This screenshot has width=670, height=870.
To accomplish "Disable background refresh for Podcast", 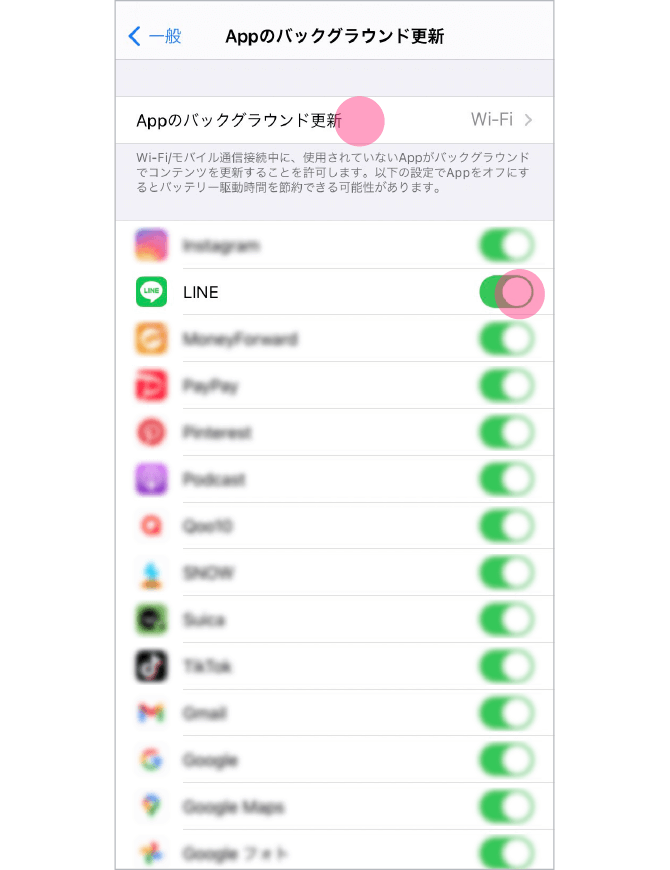I will pyautogui.click(x=507, y=480).
